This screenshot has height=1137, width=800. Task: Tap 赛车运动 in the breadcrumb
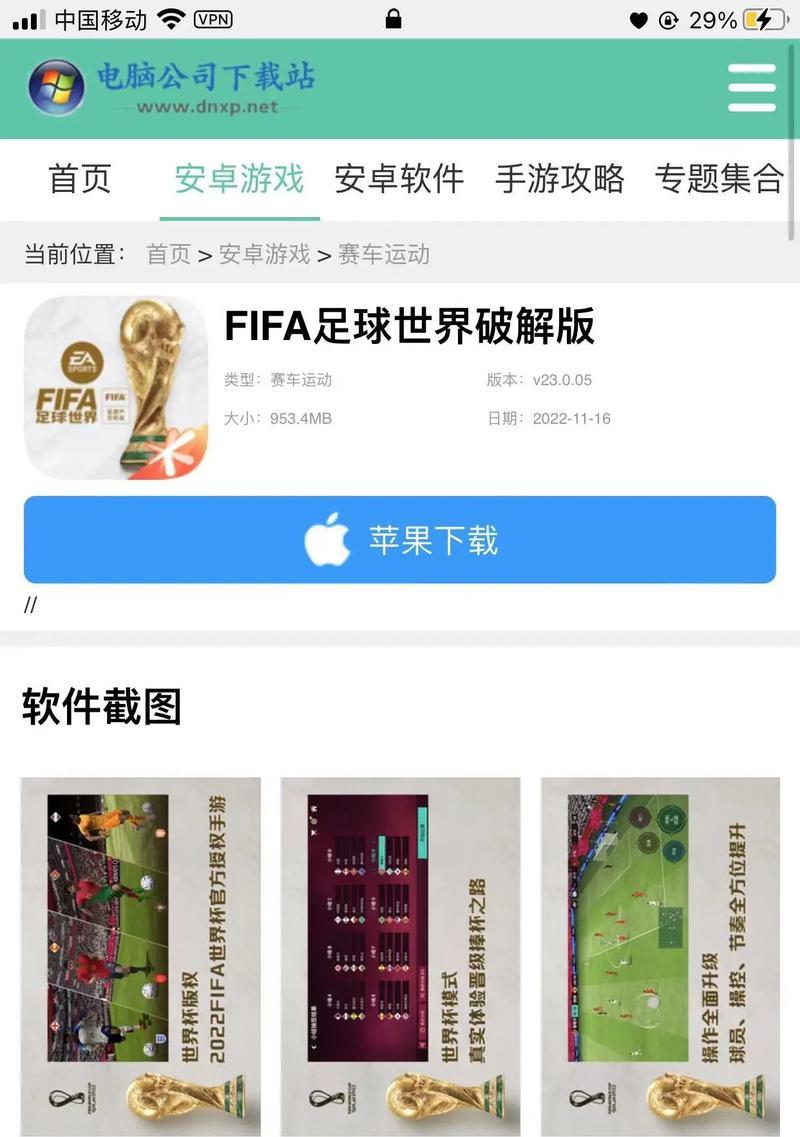pos(384,254)
